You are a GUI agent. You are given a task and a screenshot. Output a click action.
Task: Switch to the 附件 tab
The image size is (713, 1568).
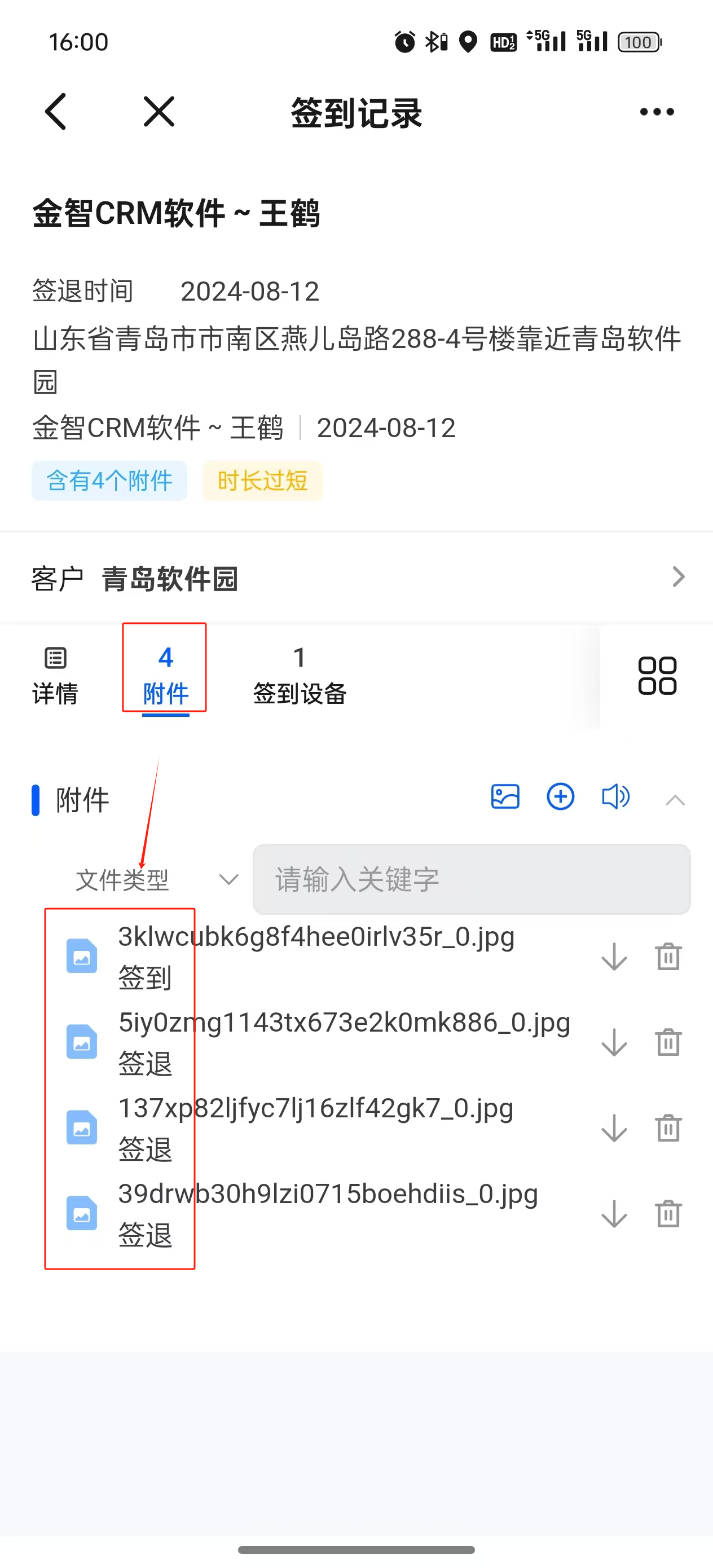click(165, 675)
